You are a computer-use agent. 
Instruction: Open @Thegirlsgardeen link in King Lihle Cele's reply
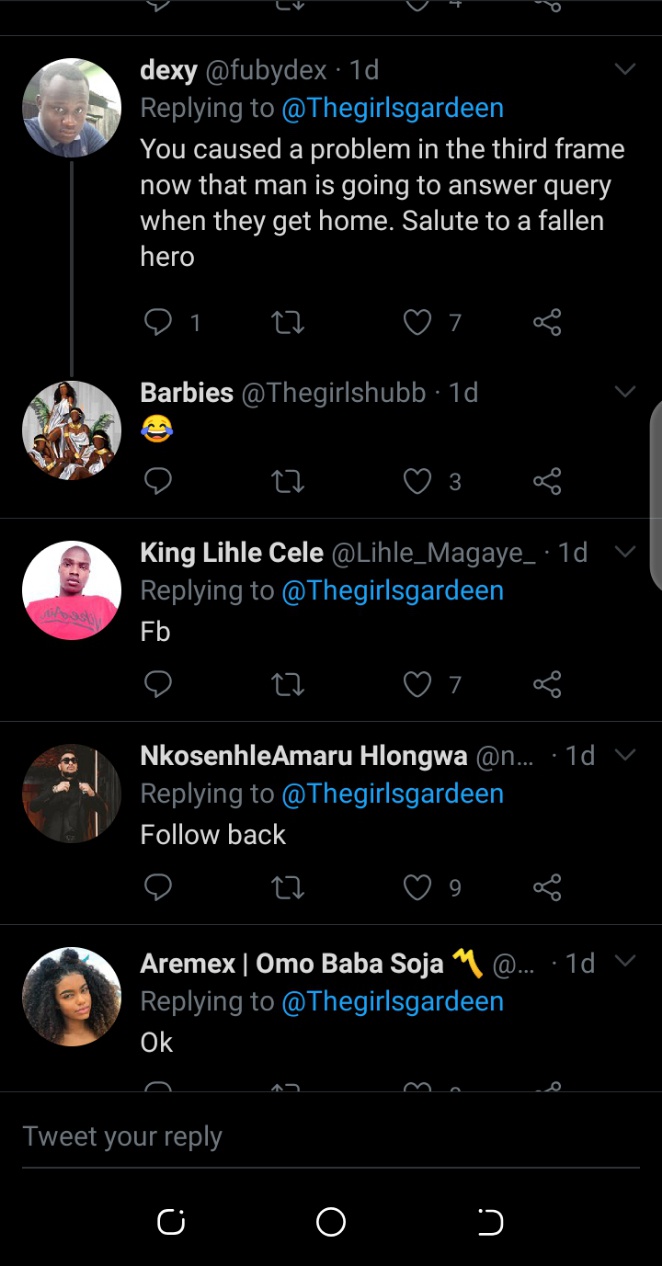click(392, 591)
